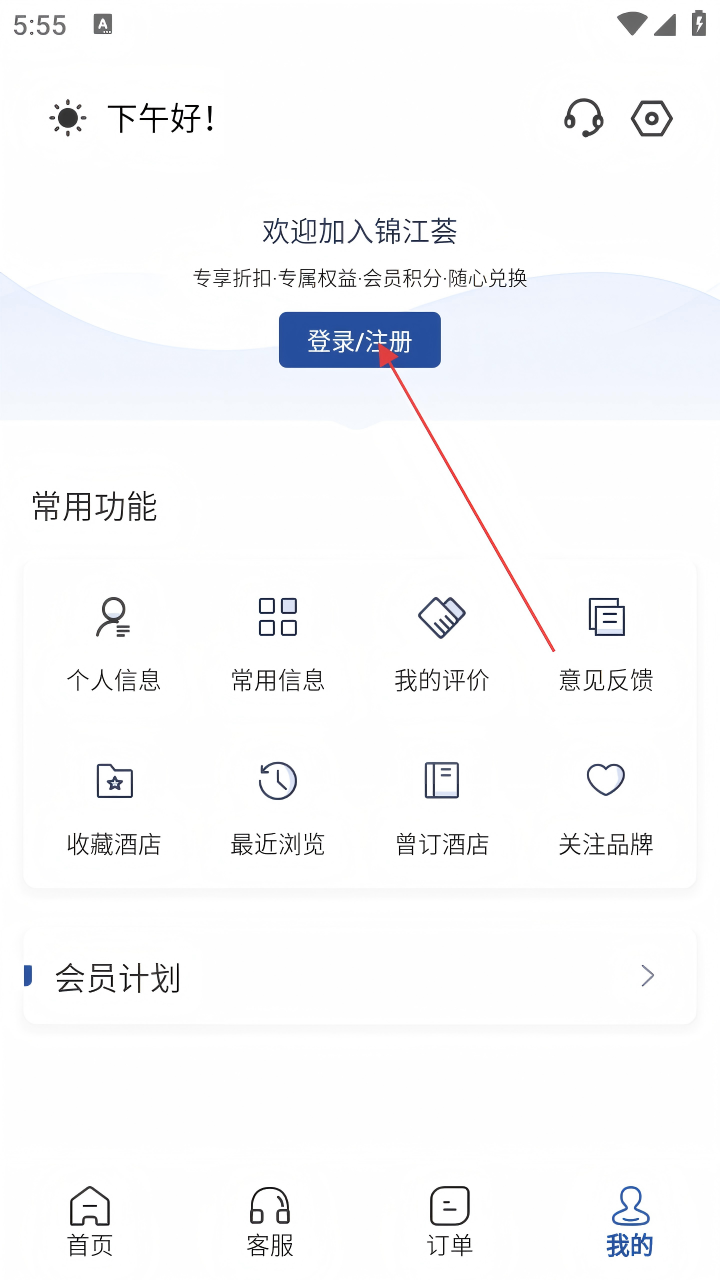Switch to the 订单 tab

450,1220
